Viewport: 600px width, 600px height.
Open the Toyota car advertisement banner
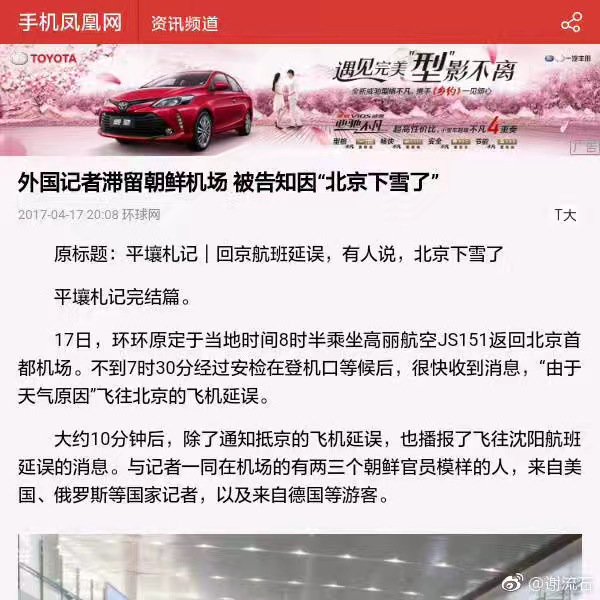click(300, 100)
